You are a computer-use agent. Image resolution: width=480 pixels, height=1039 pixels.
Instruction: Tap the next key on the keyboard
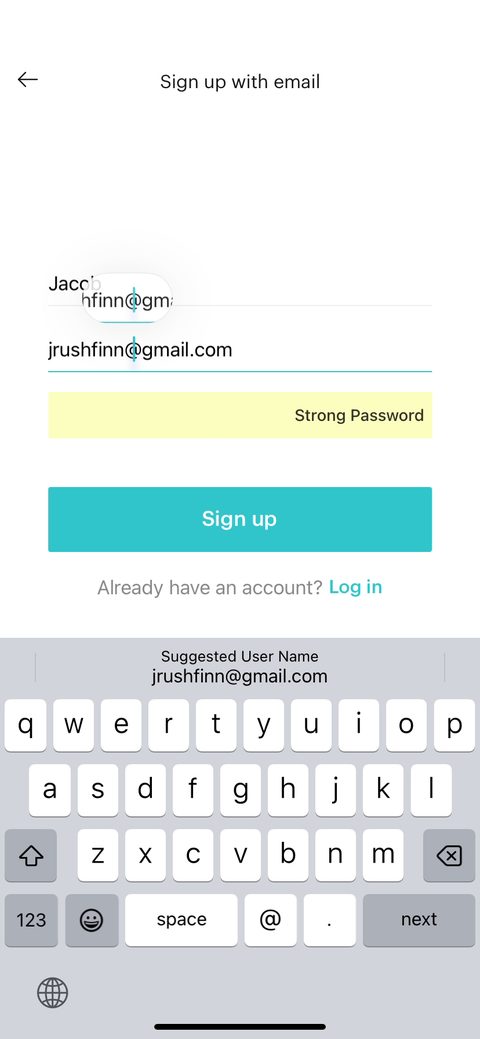pos(418,920)
